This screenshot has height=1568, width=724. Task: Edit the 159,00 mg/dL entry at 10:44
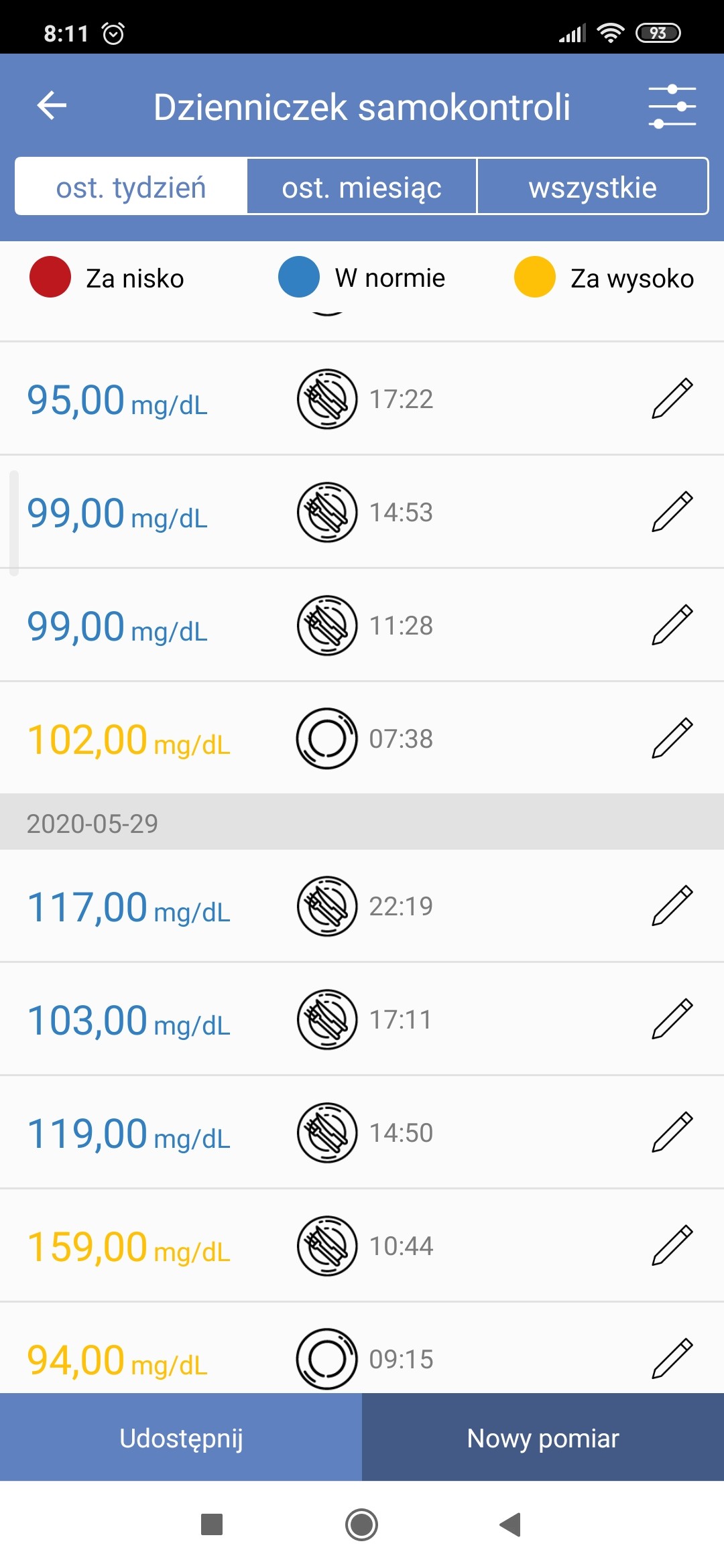pyautogui.click(x=672, y=1246)
